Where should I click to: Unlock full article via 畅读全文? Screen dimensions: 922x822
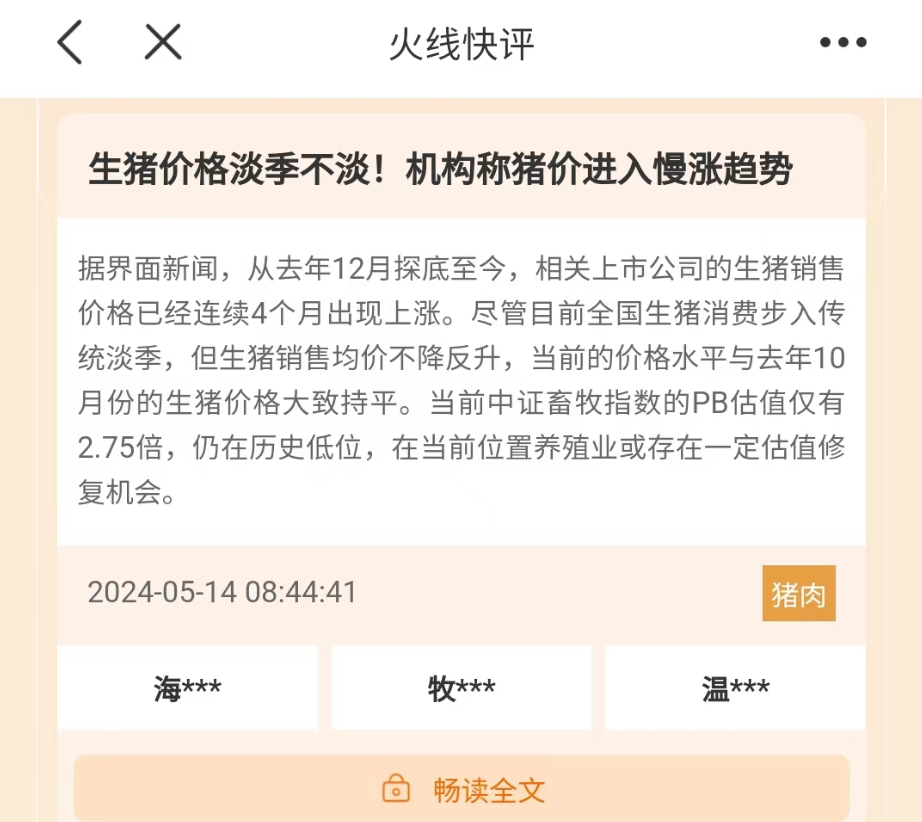(x=461, y=789)
